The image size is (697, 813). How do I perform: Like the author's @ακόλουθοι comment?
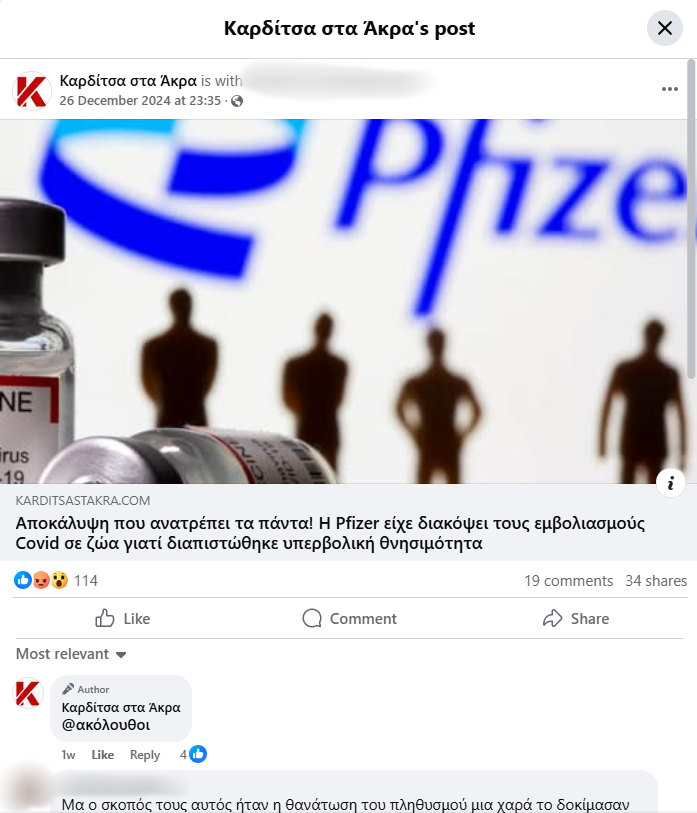pyautogui.click(x=102, y=755)
